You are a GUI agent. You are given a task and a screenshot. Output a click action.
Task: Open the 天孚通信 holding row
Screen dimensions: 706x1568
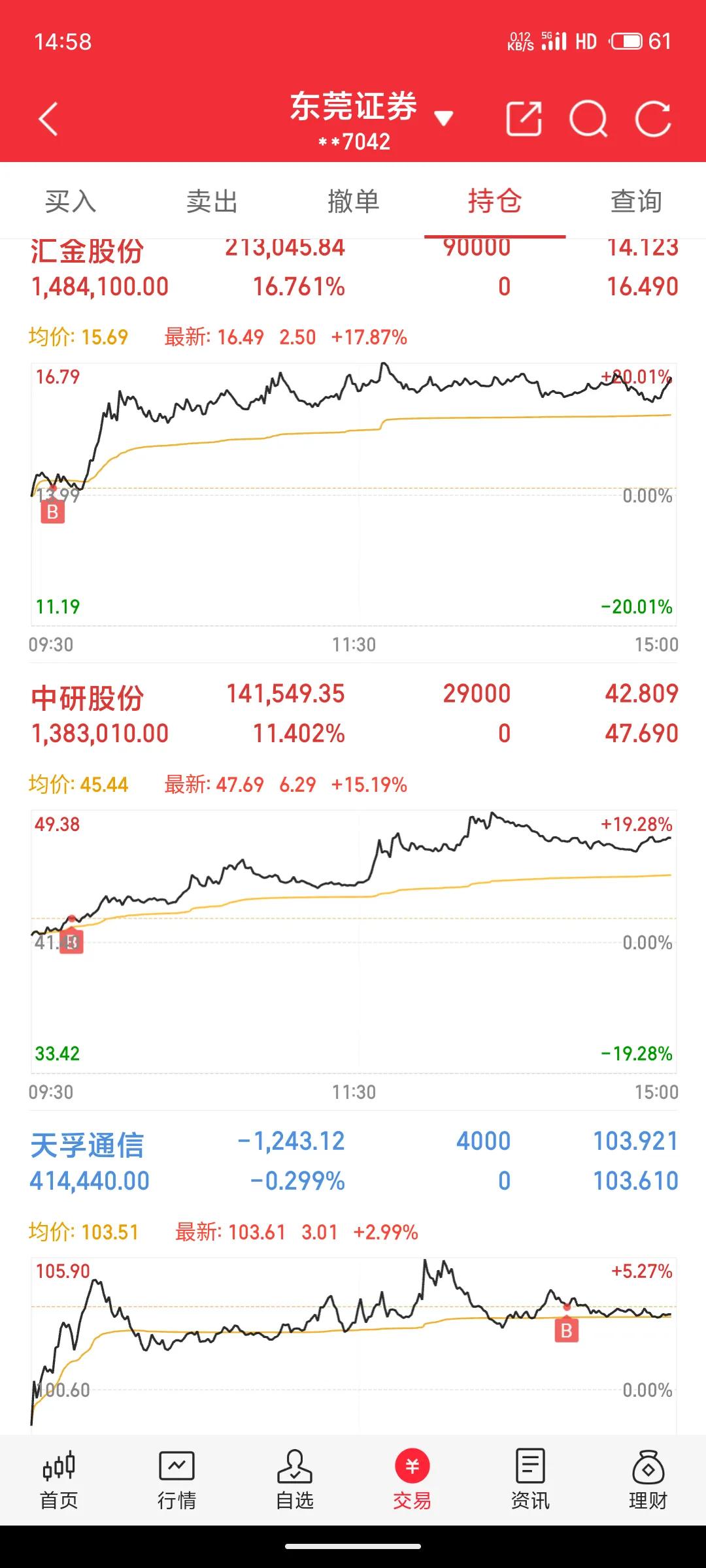pos(353,1161)
